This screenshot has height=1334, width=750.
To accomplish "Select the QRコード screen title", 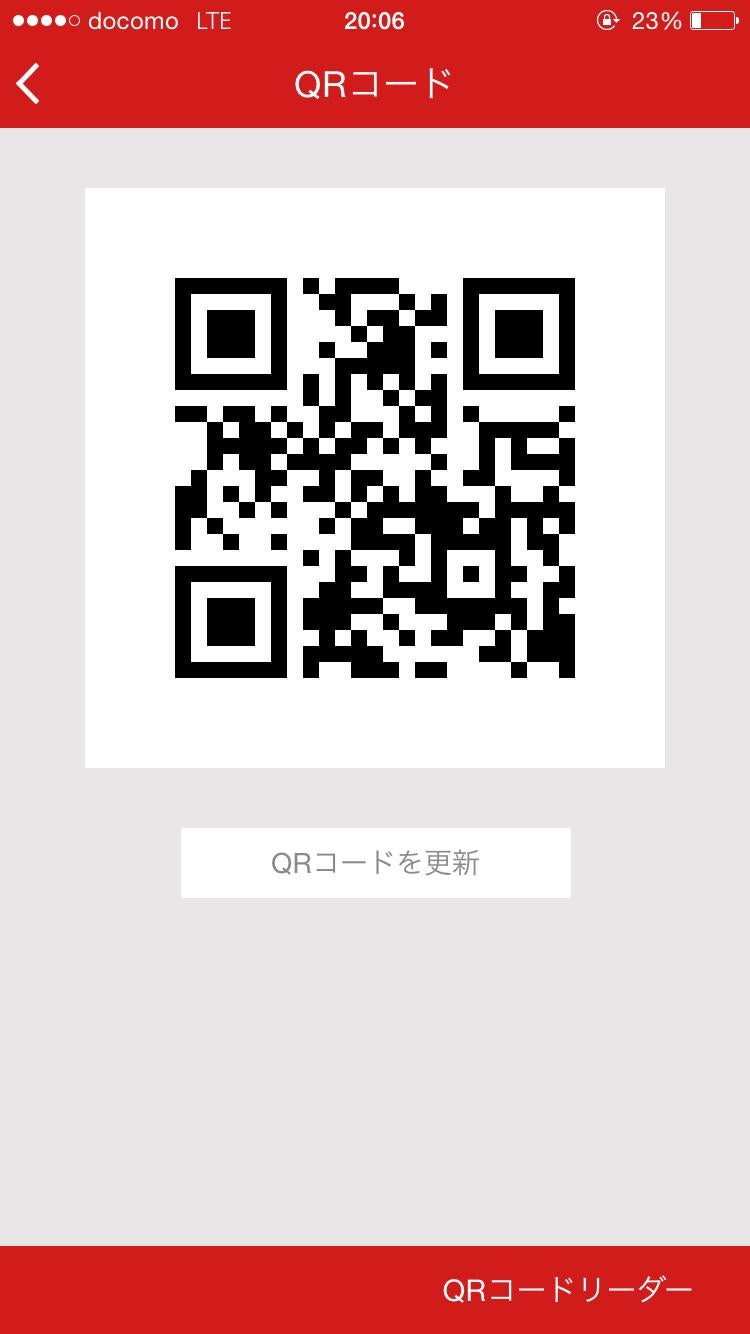I will (375, 84).
